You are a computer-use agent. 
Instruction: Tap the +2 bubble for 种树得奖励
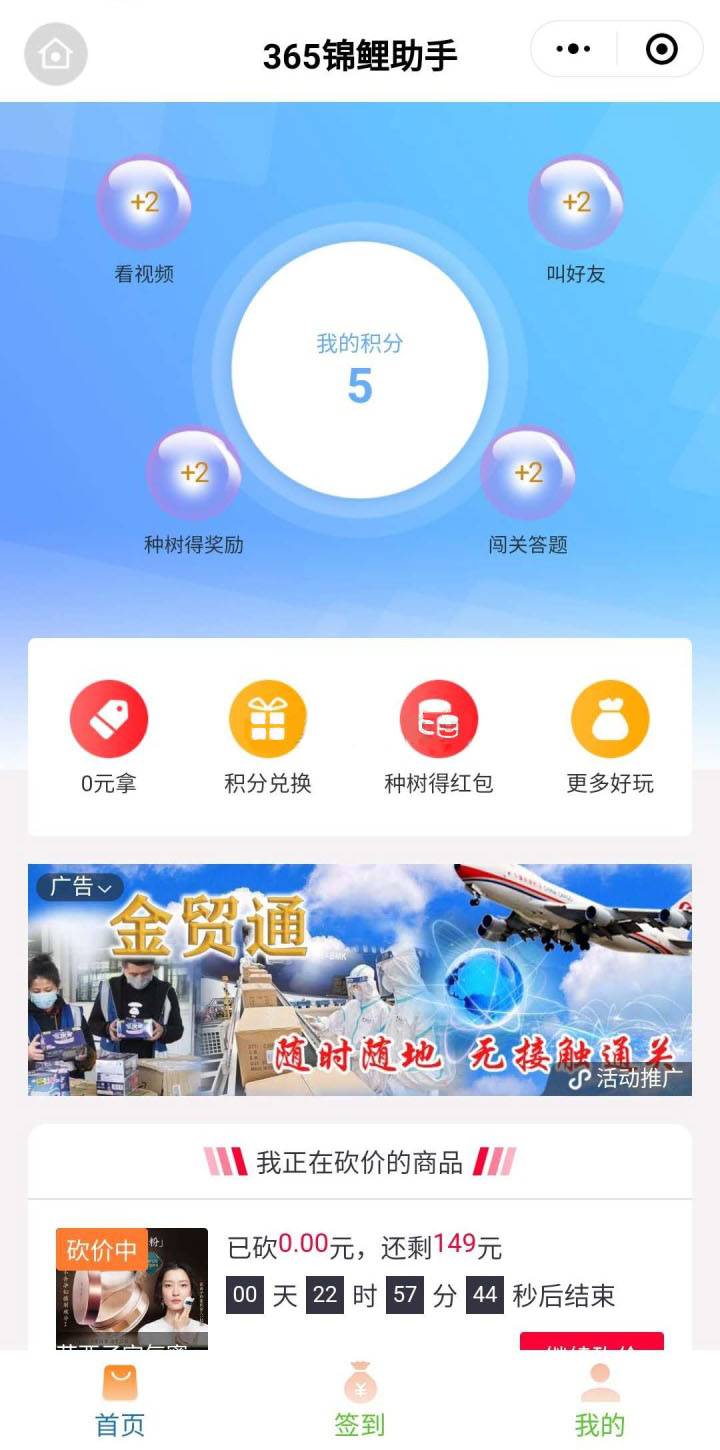(194, 473)
